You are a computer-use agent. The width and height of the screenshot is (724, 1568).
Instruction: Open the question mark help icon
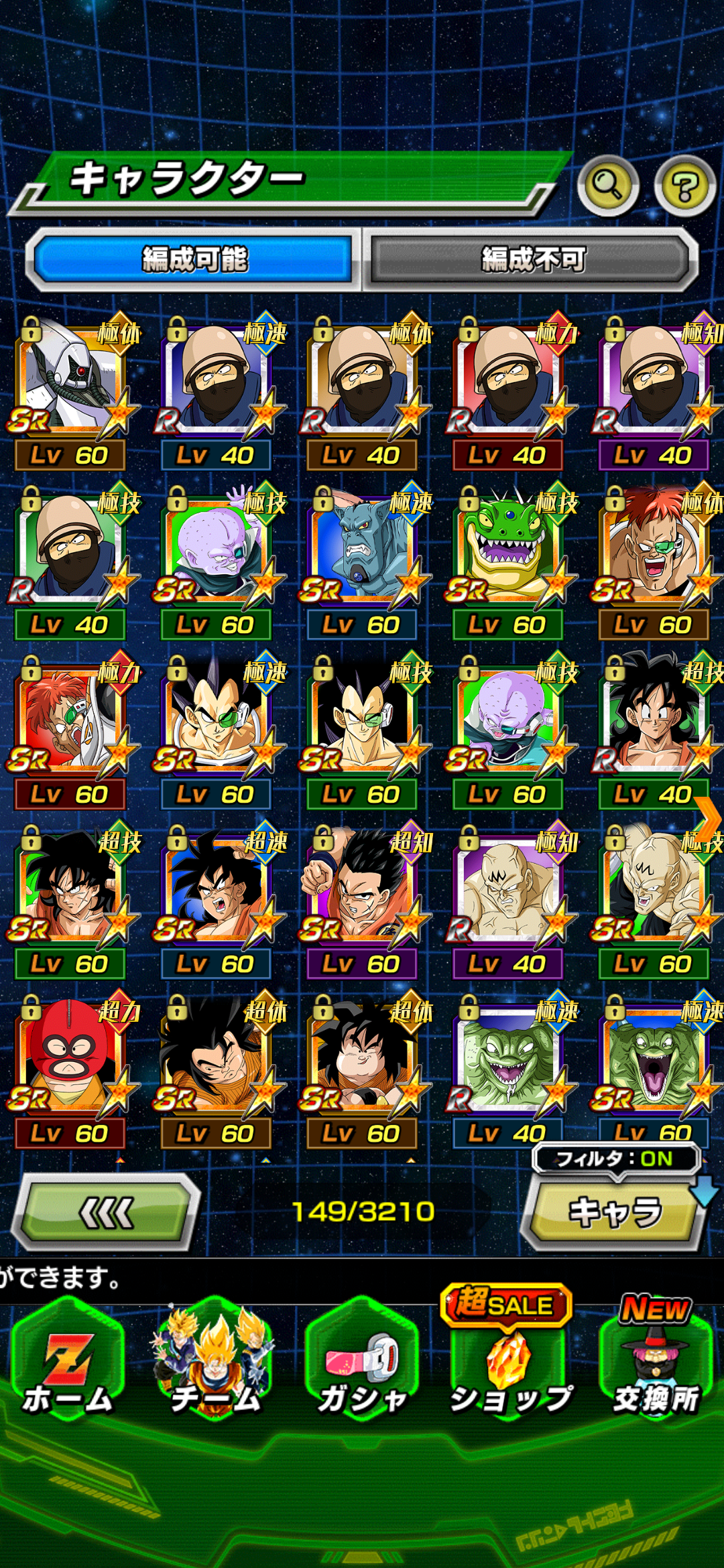click(684, 186)
